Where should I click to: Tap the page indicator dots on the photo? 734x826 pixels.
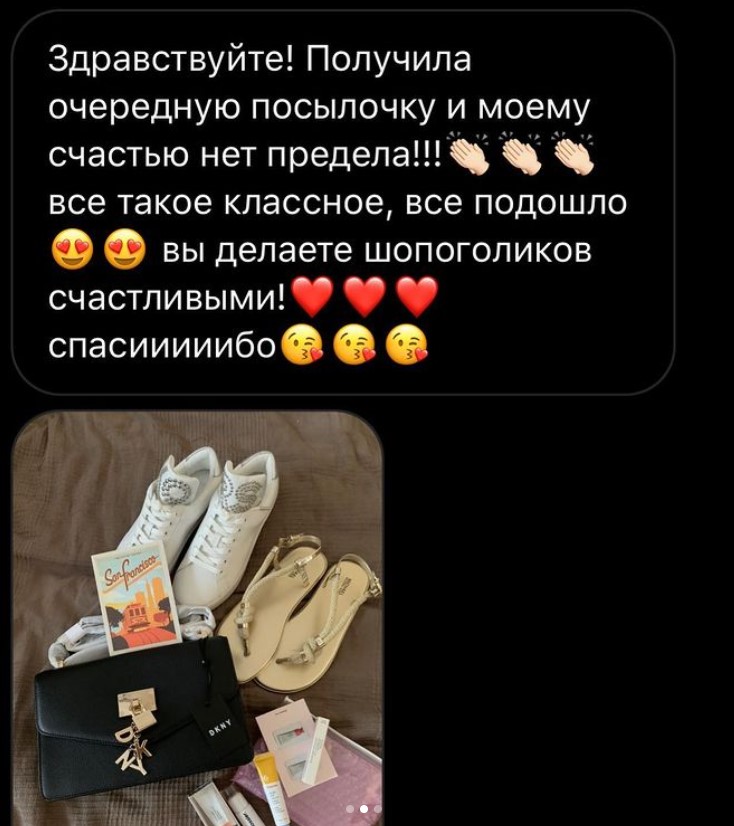point(363,808)
